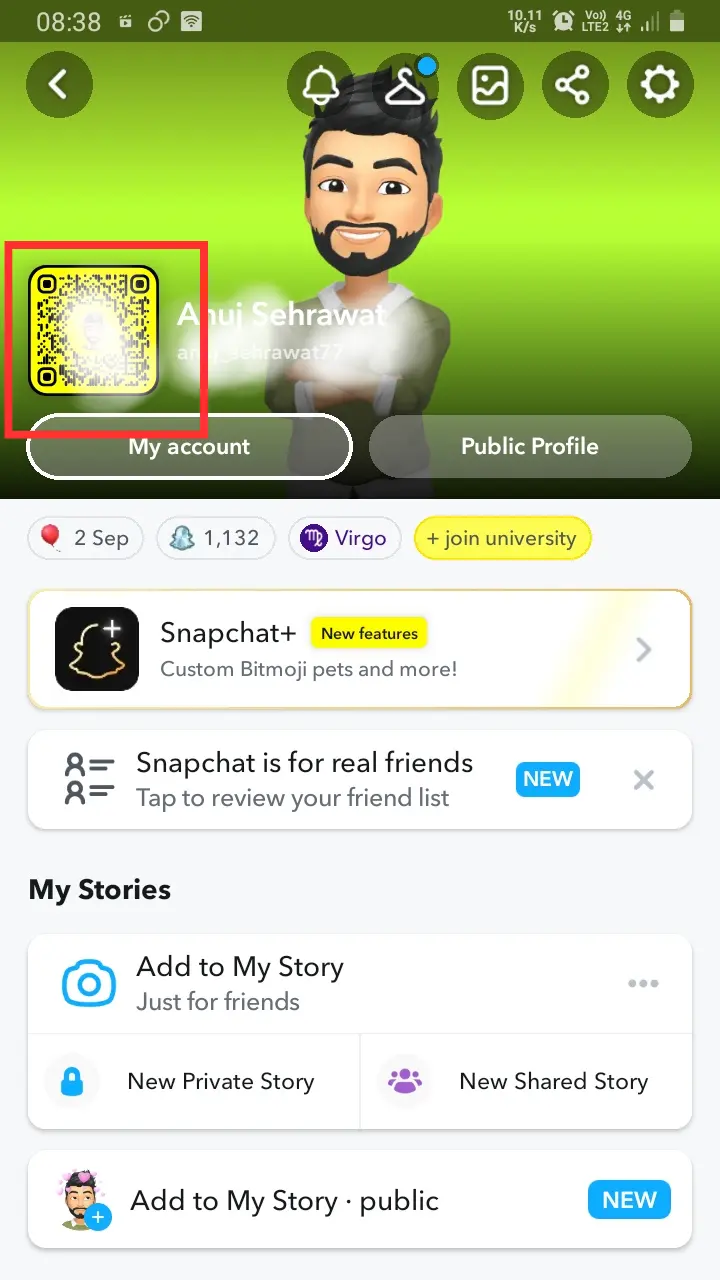Create a New Private Story
Image resolution: width=720 pixels, height=1280 pixels.
(194, 1082)
